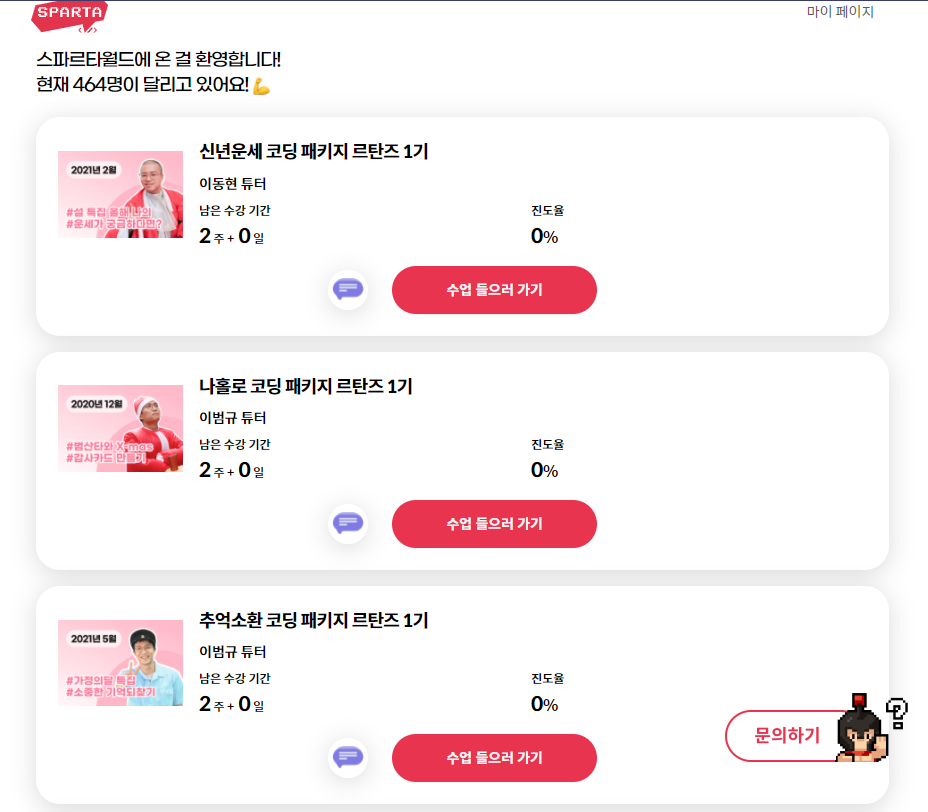Open chat icon for 신년운세 코딩 패키지

(348, 290)
